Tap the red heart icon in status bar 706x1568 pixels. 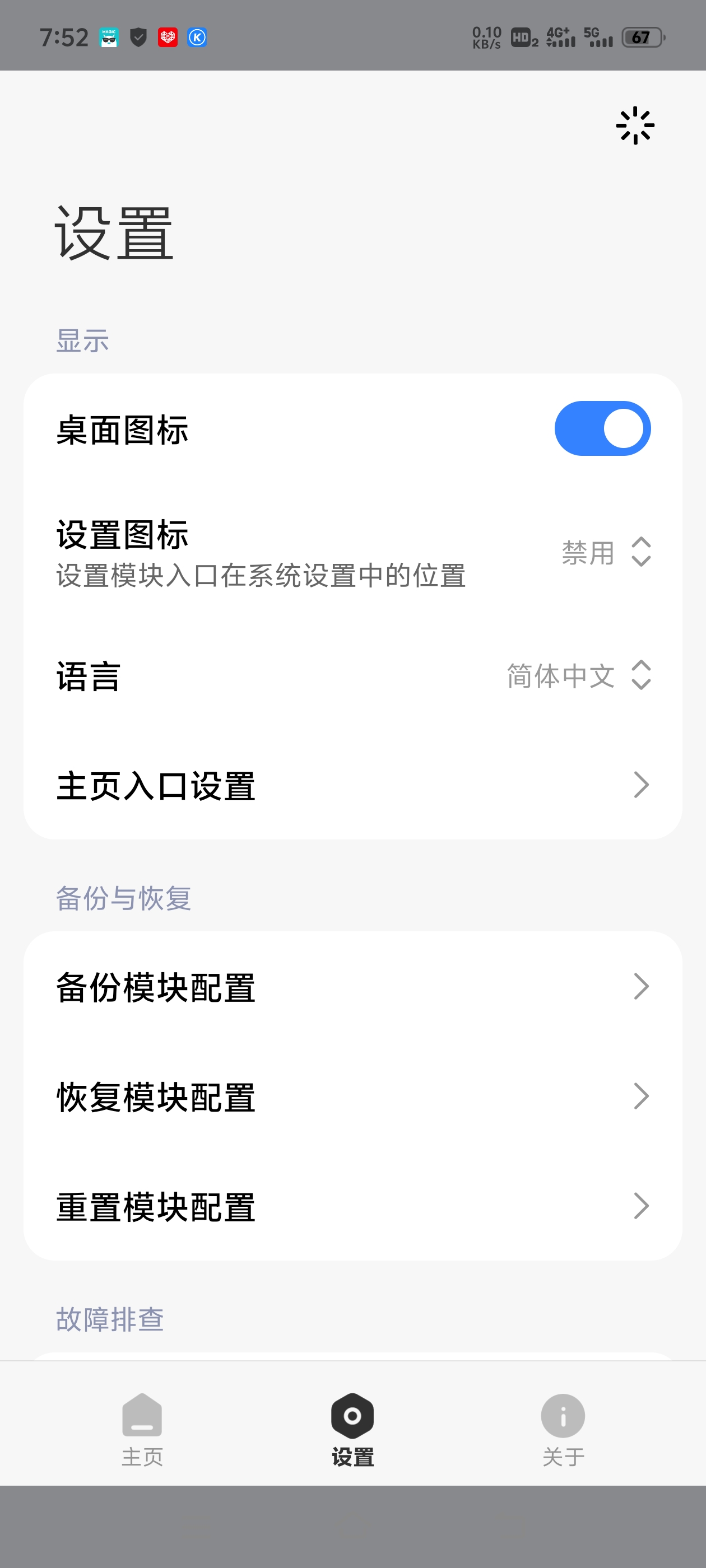tap(168, 37)
